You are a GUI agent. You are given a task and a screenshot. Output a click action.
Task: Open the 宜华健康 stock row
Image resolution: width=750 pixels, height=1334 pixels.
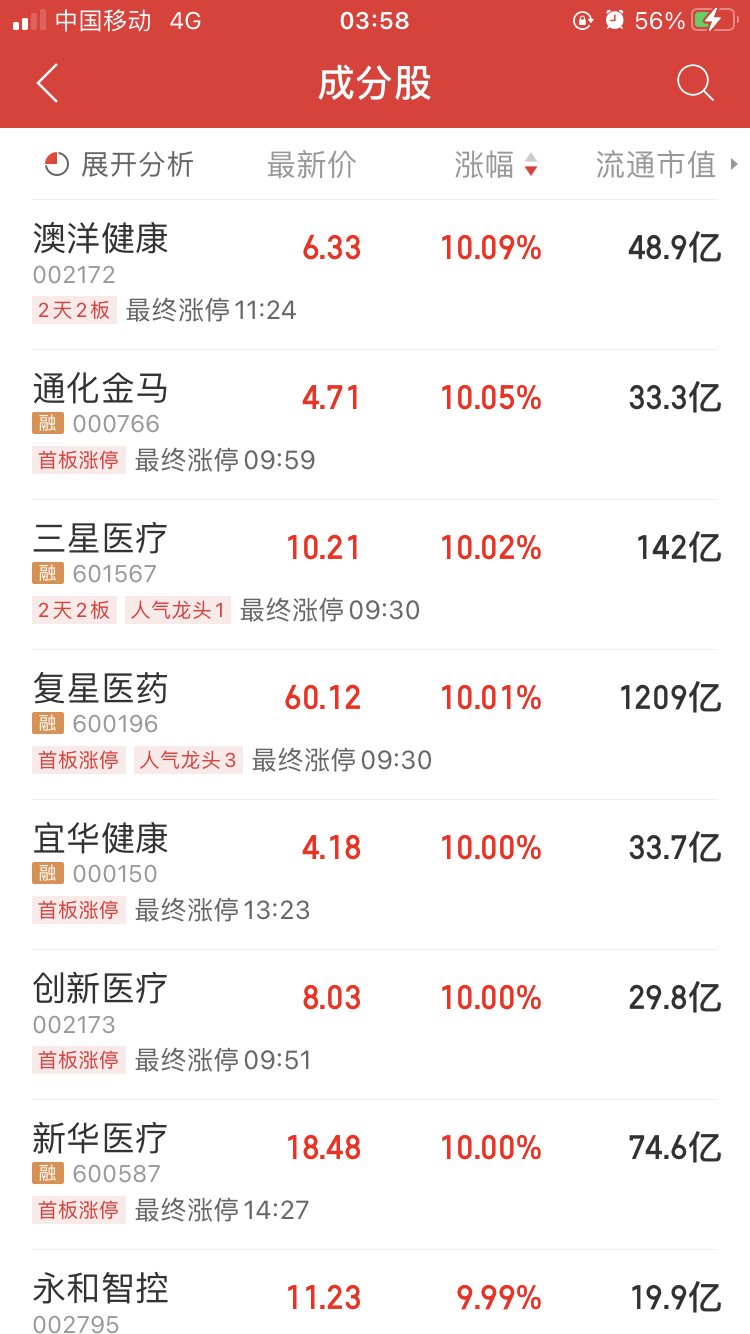pyautogui.click(x=375, y=875)
